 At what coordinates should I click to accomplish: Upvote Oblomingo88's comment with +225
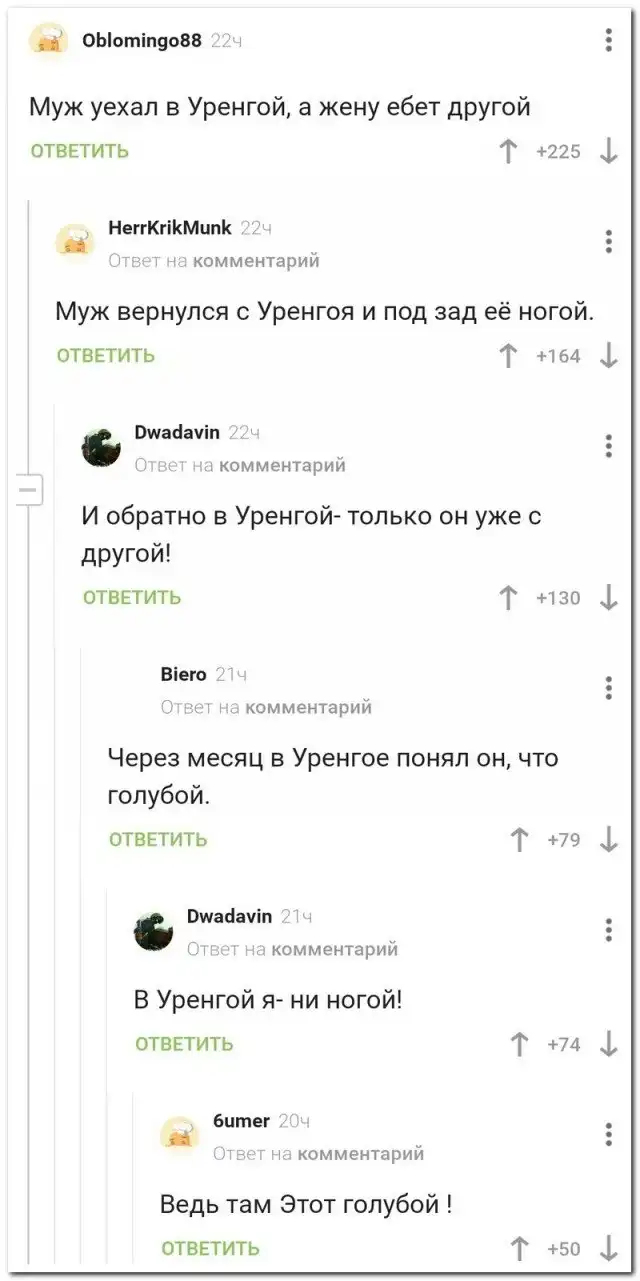coord(509,151)
